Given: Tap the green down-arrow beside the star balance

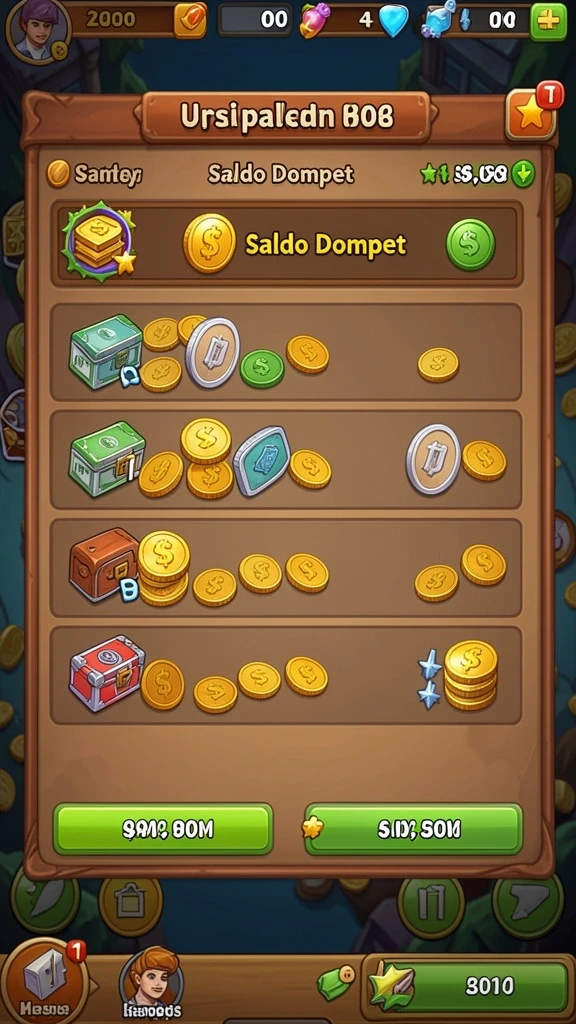Looking at the screenshot, I should tap(523, 174).
